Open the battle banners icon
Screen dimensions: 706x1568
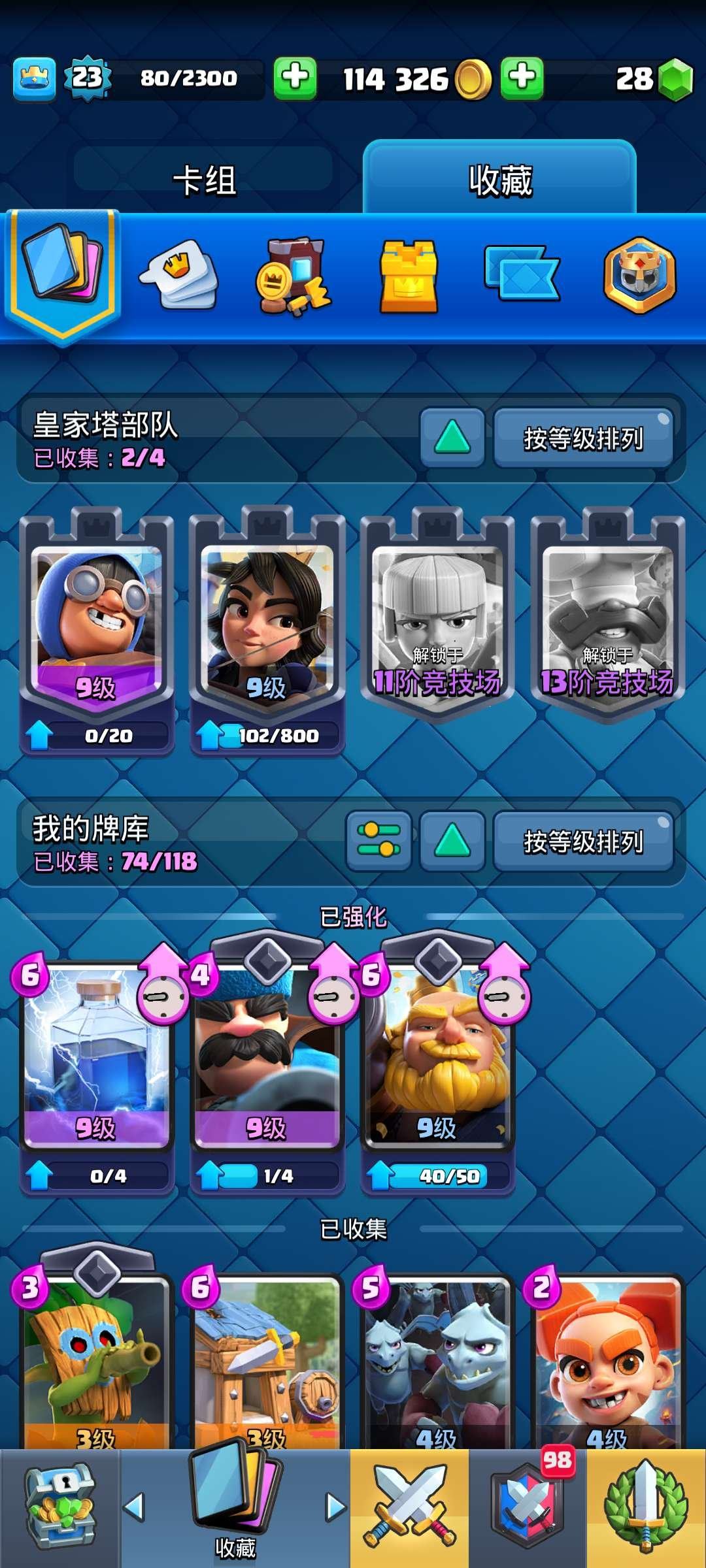click(522, 274)
